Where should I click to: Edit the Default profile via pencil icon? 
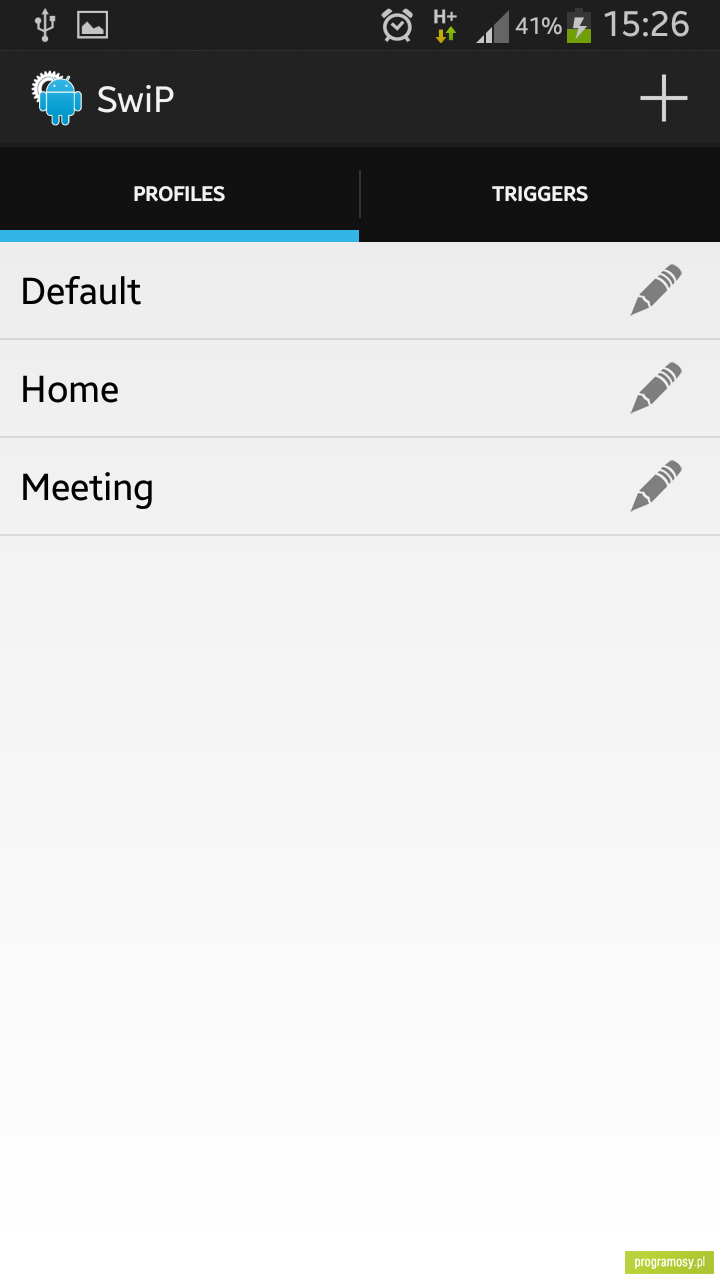(656, 290)
